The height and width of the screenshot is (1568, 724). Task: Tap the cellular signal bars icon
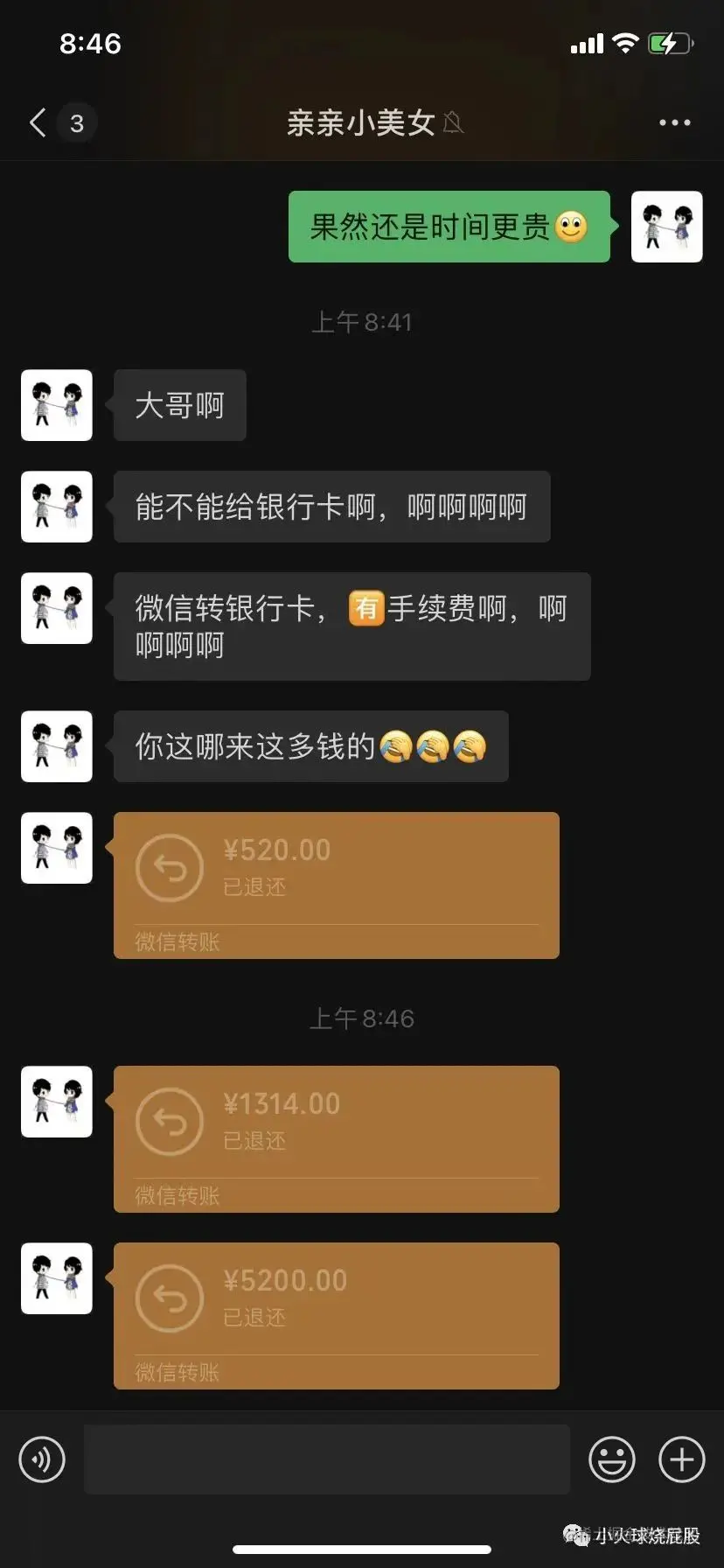pyautogui.click(x=587, y=42)
